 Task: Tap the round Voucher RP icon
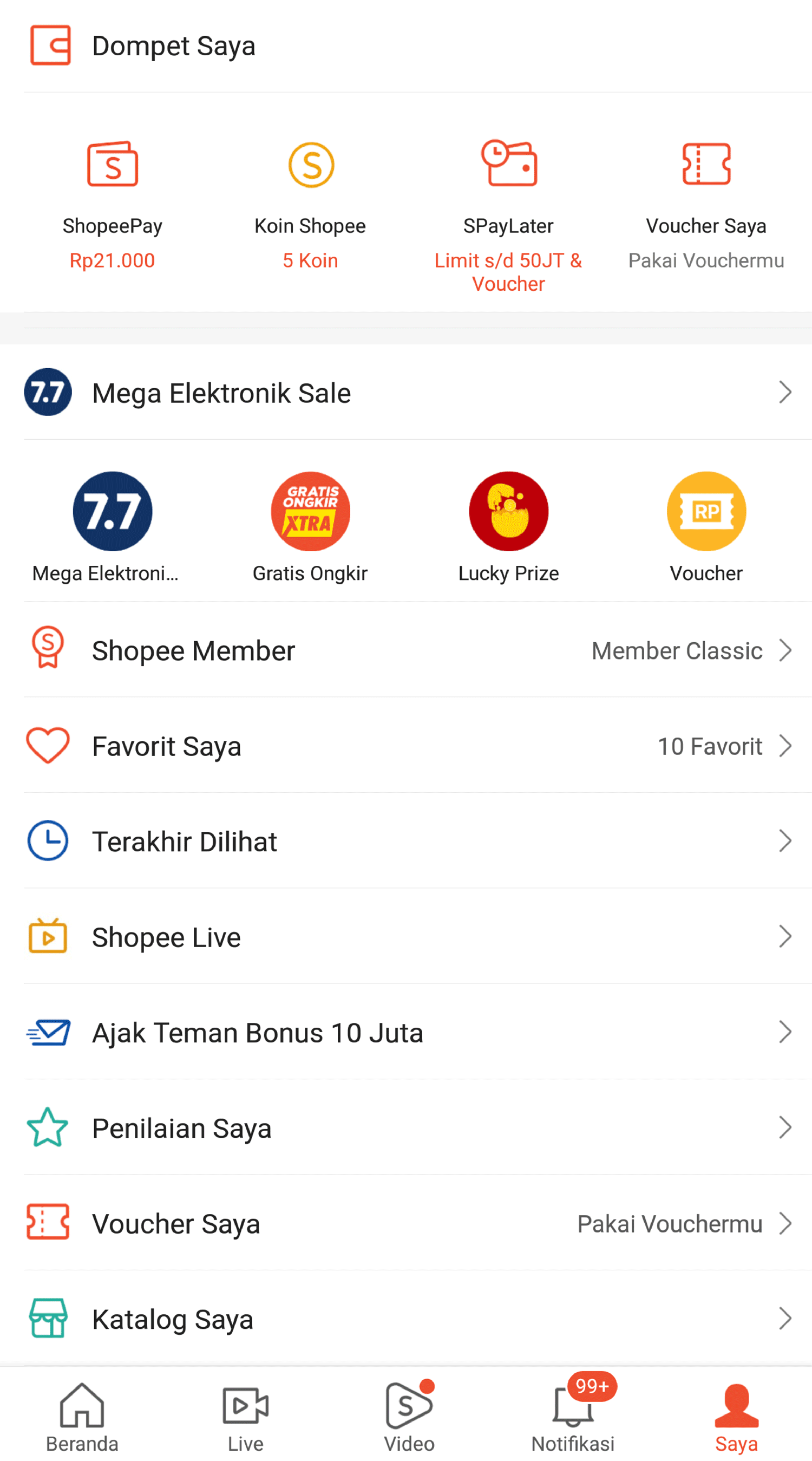coord(706,511)
